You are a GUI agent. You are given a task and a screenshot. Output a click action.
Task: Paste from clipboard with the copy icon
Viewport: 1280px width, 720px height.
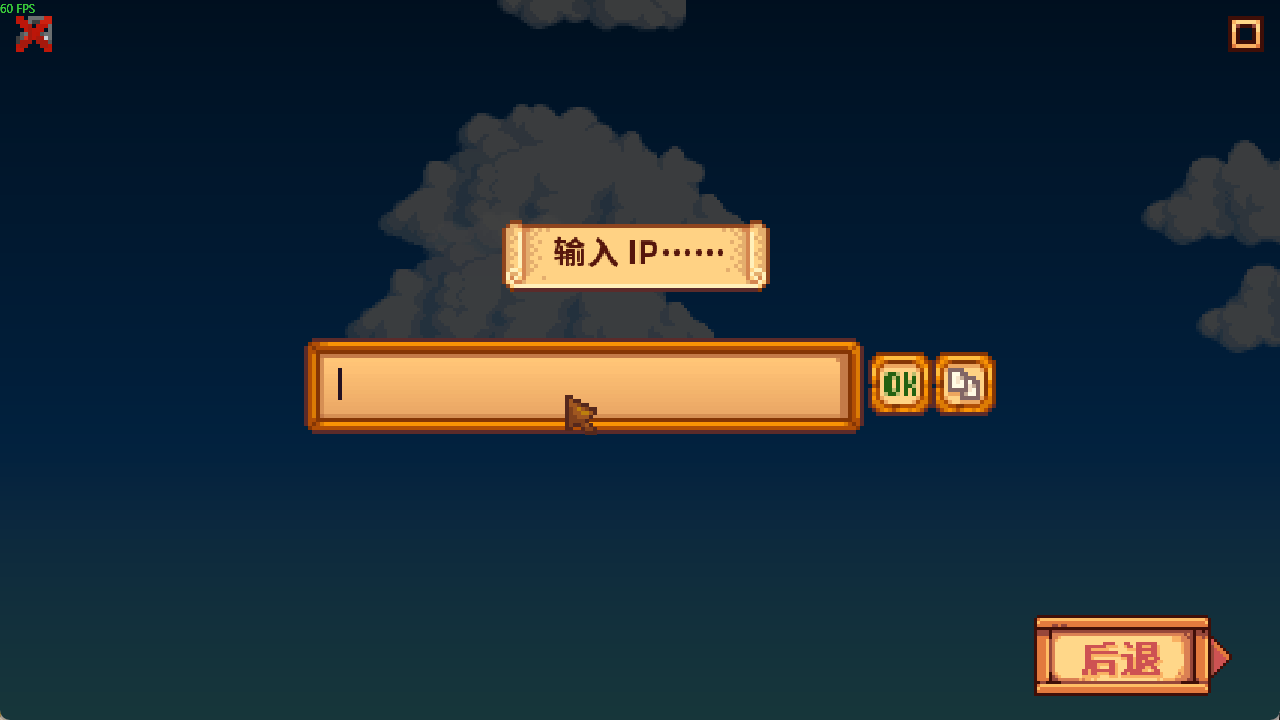coord(965,384)
